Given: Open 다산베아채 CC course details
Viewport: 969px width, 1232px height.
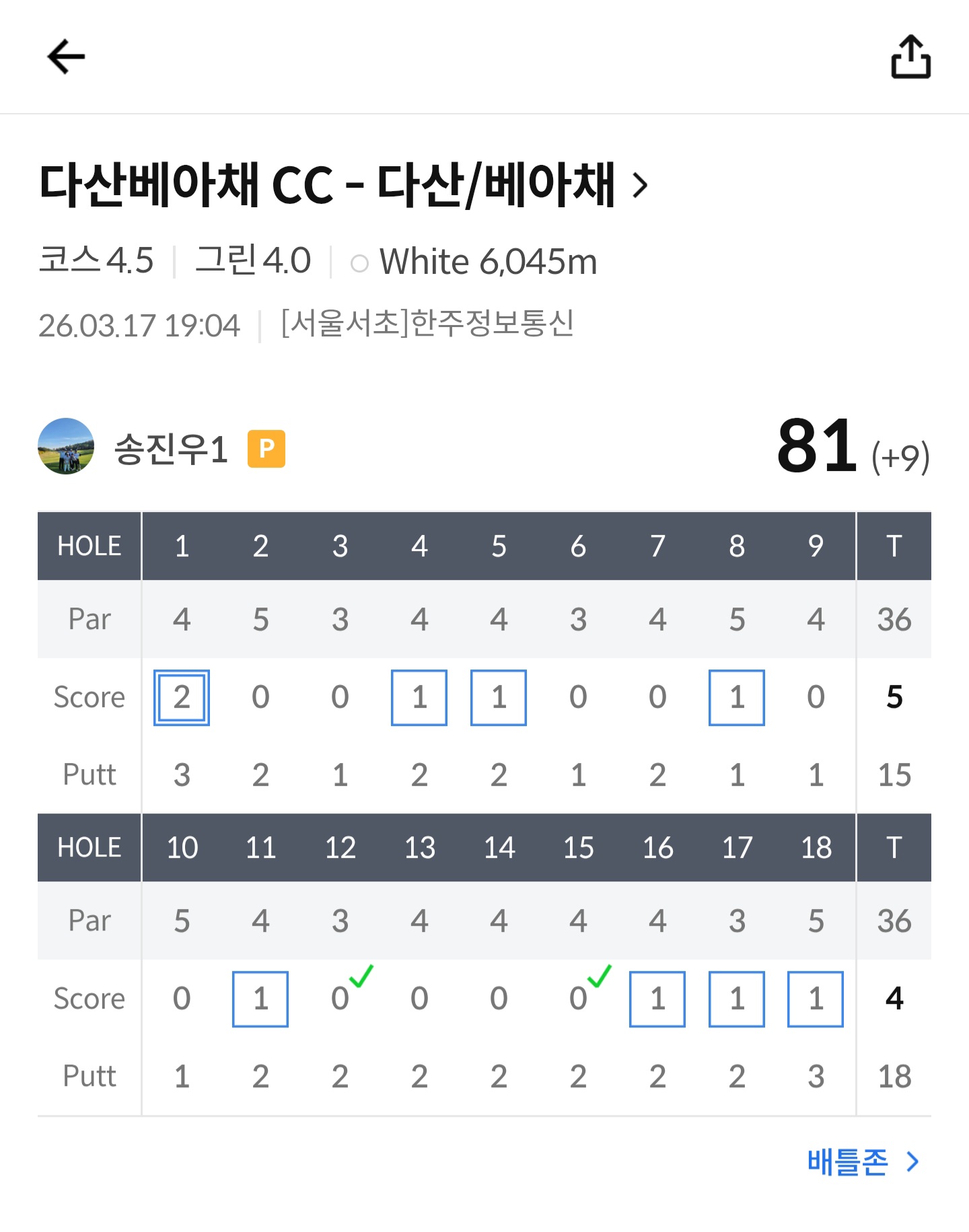Looking at the screenshot, I should [x=343, y=184].
